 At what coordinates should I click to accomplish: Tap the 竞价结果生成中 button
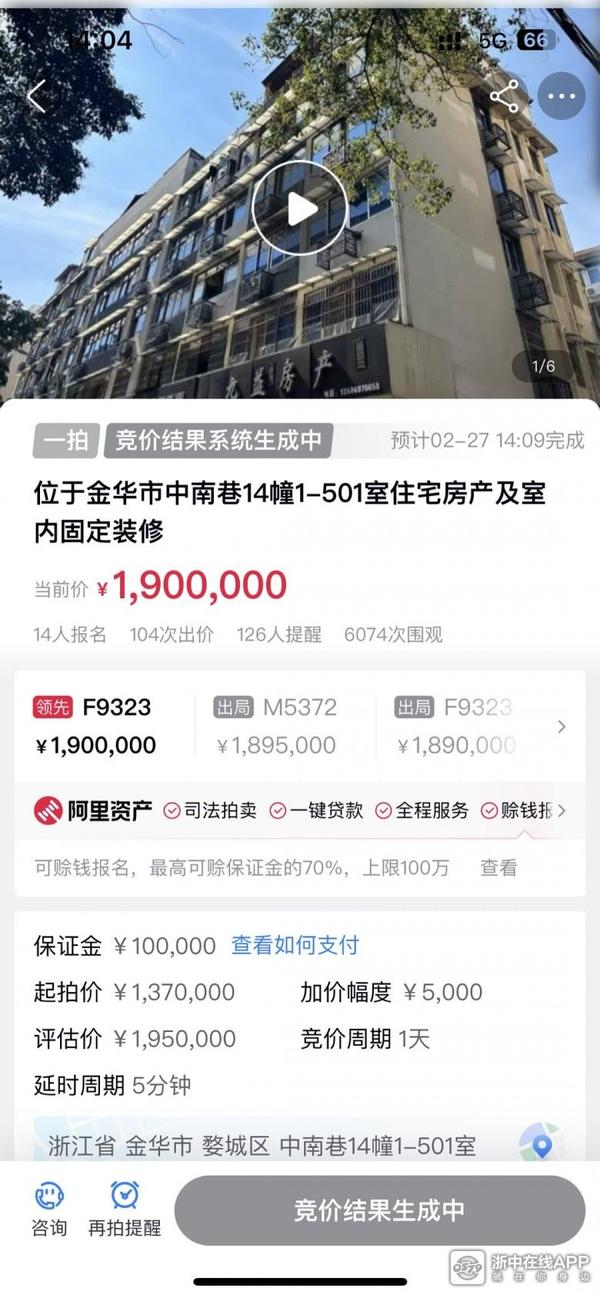pos(379,1210)
